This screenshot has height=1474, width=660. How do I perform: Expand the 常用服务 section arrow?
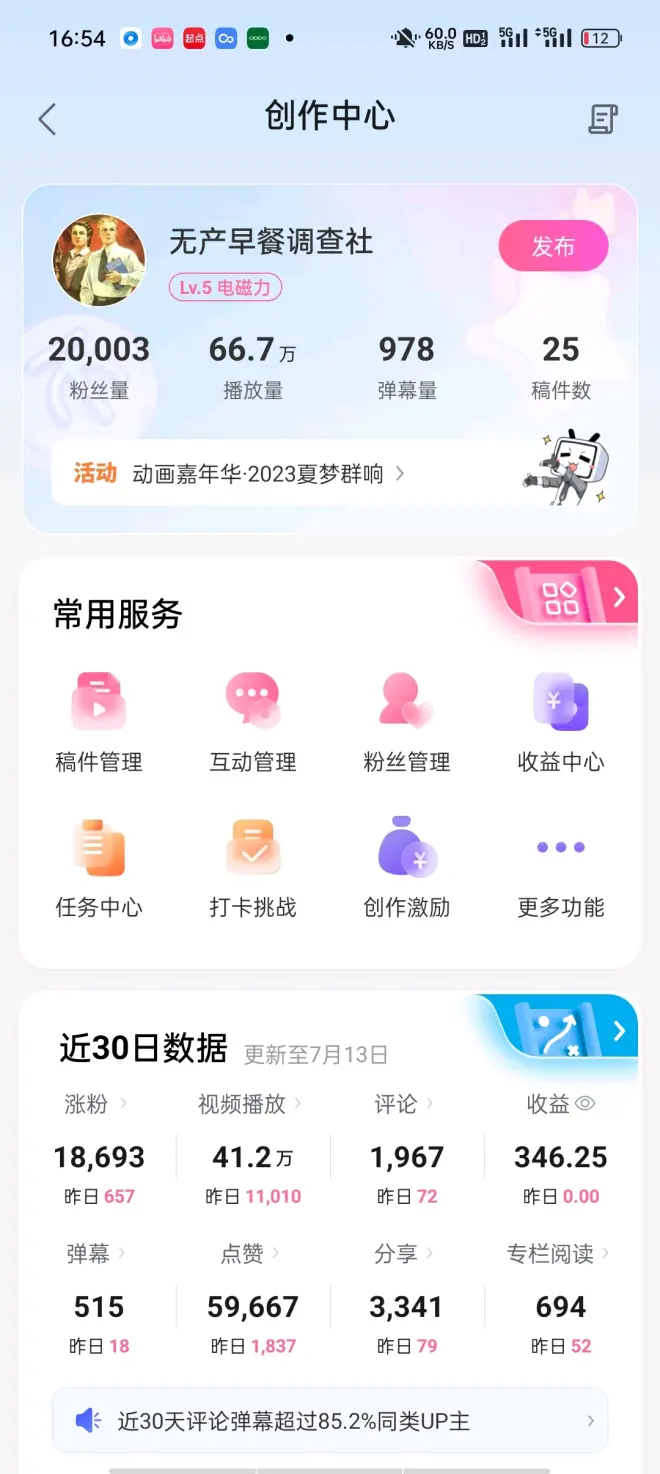click(x=619, y=597)
